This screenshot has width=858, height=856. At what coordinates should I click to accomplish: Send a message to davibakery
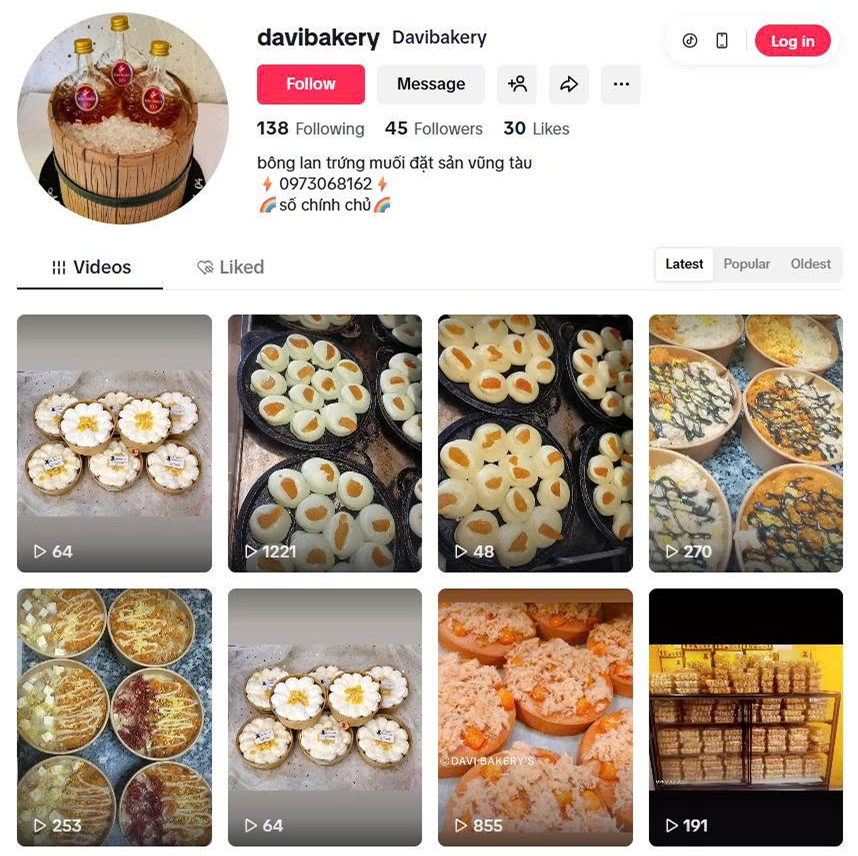coord(430,84)
